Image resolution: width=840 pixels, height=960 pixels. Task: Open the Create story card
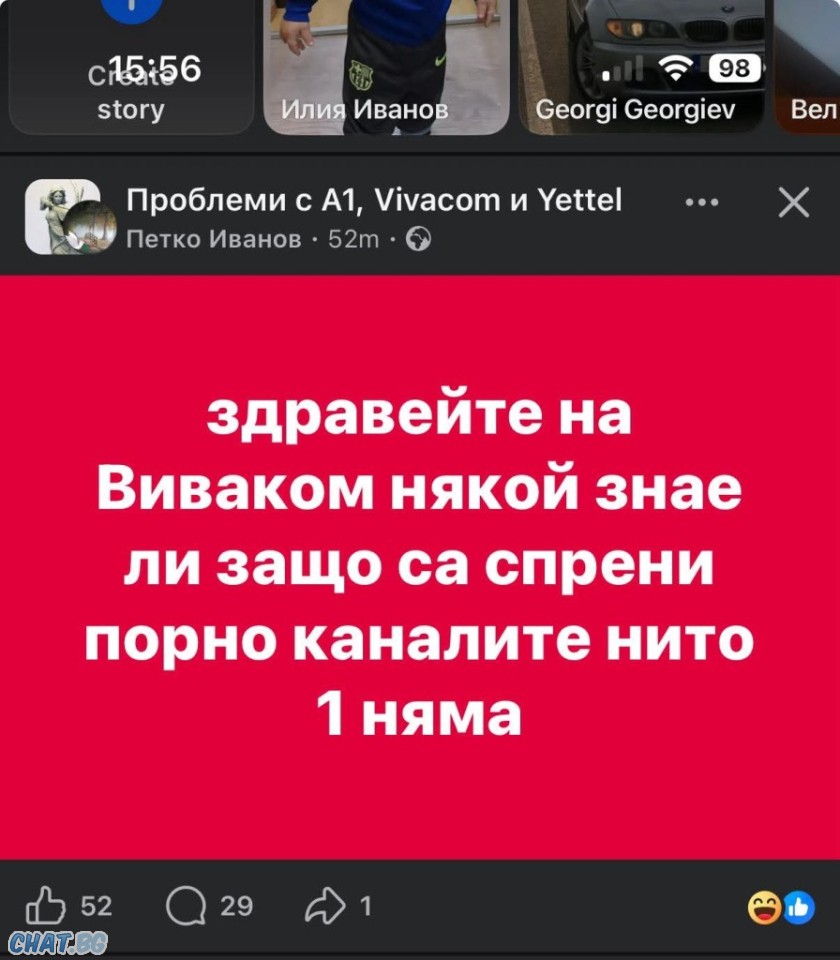130,68
